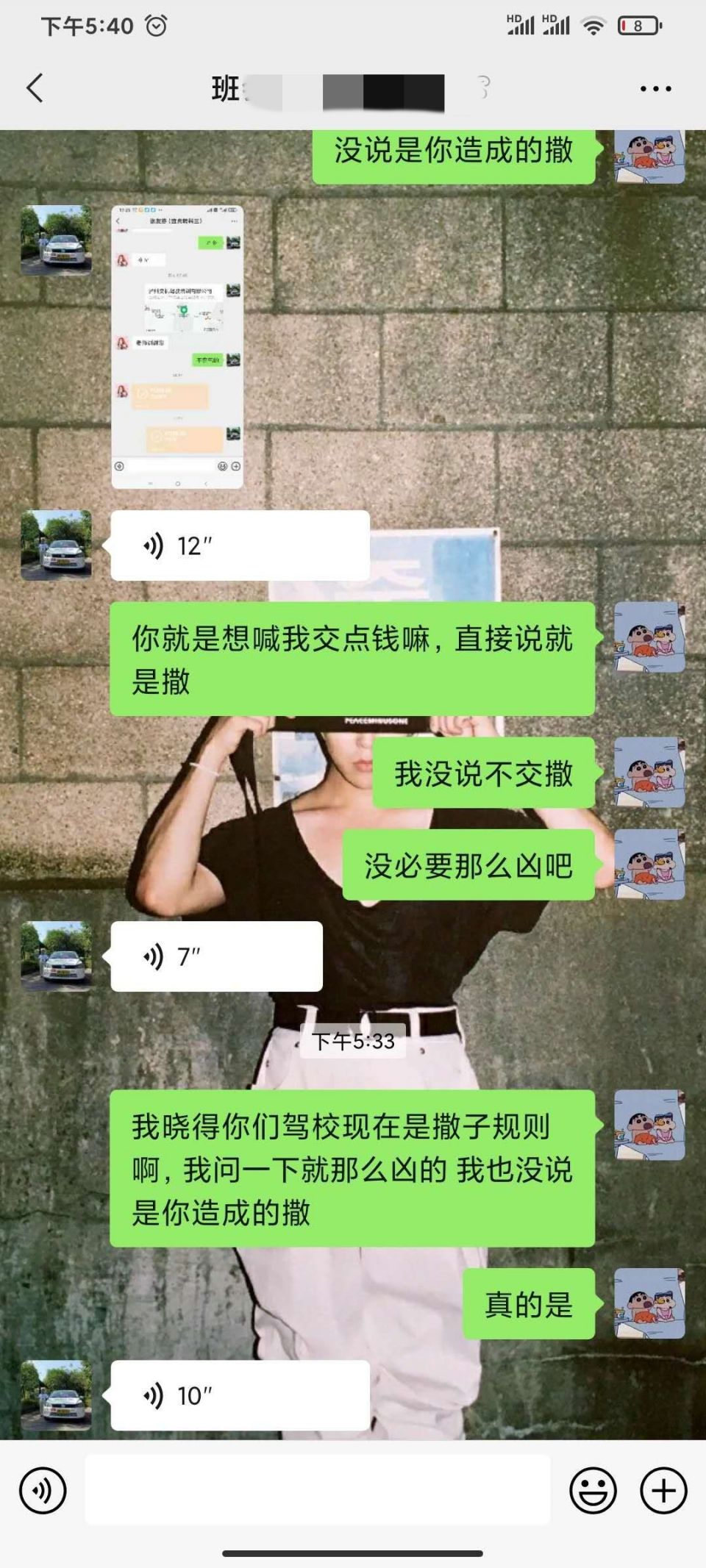Open the chat overflow menu
Screen dimensions: 706x1568
click(x=655, y=89)
